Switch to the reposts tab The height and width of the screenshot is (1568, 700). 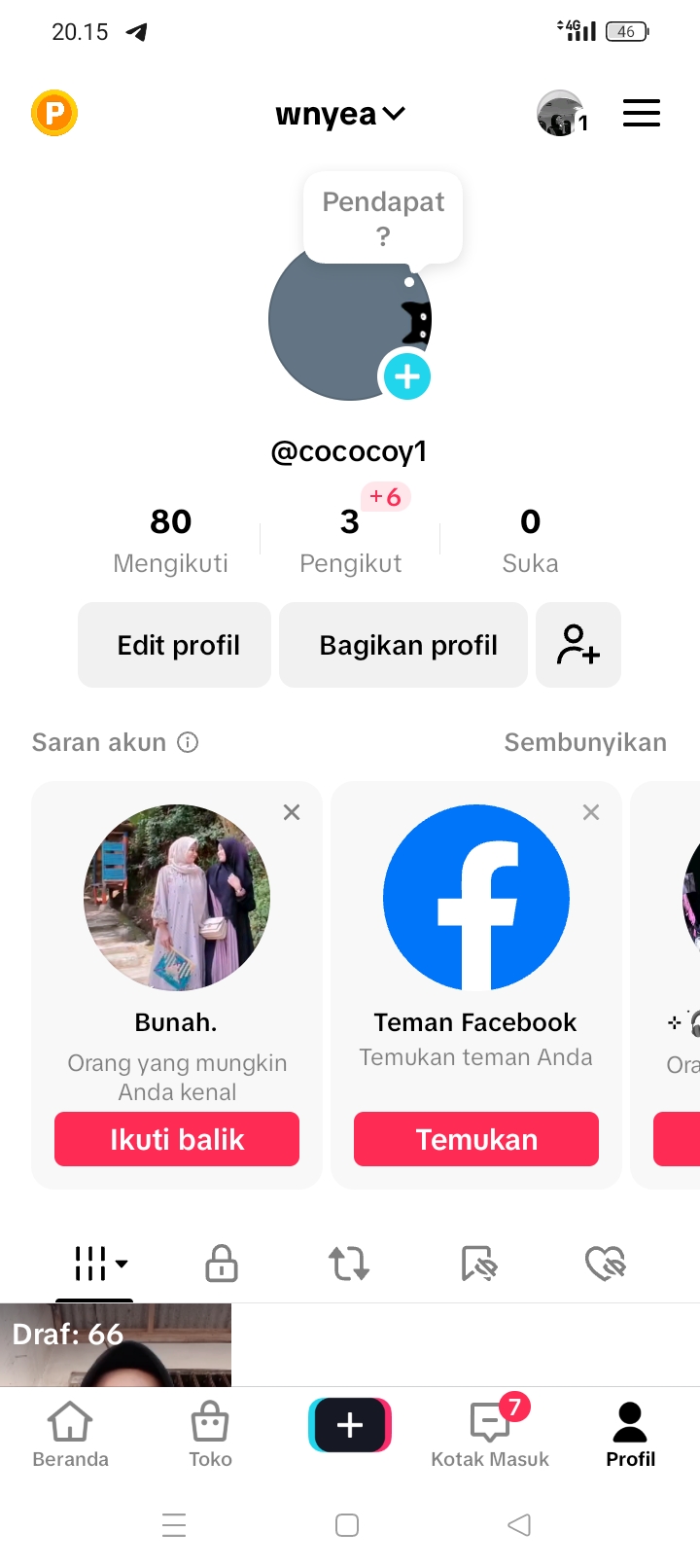click(x=349, y=1264)
